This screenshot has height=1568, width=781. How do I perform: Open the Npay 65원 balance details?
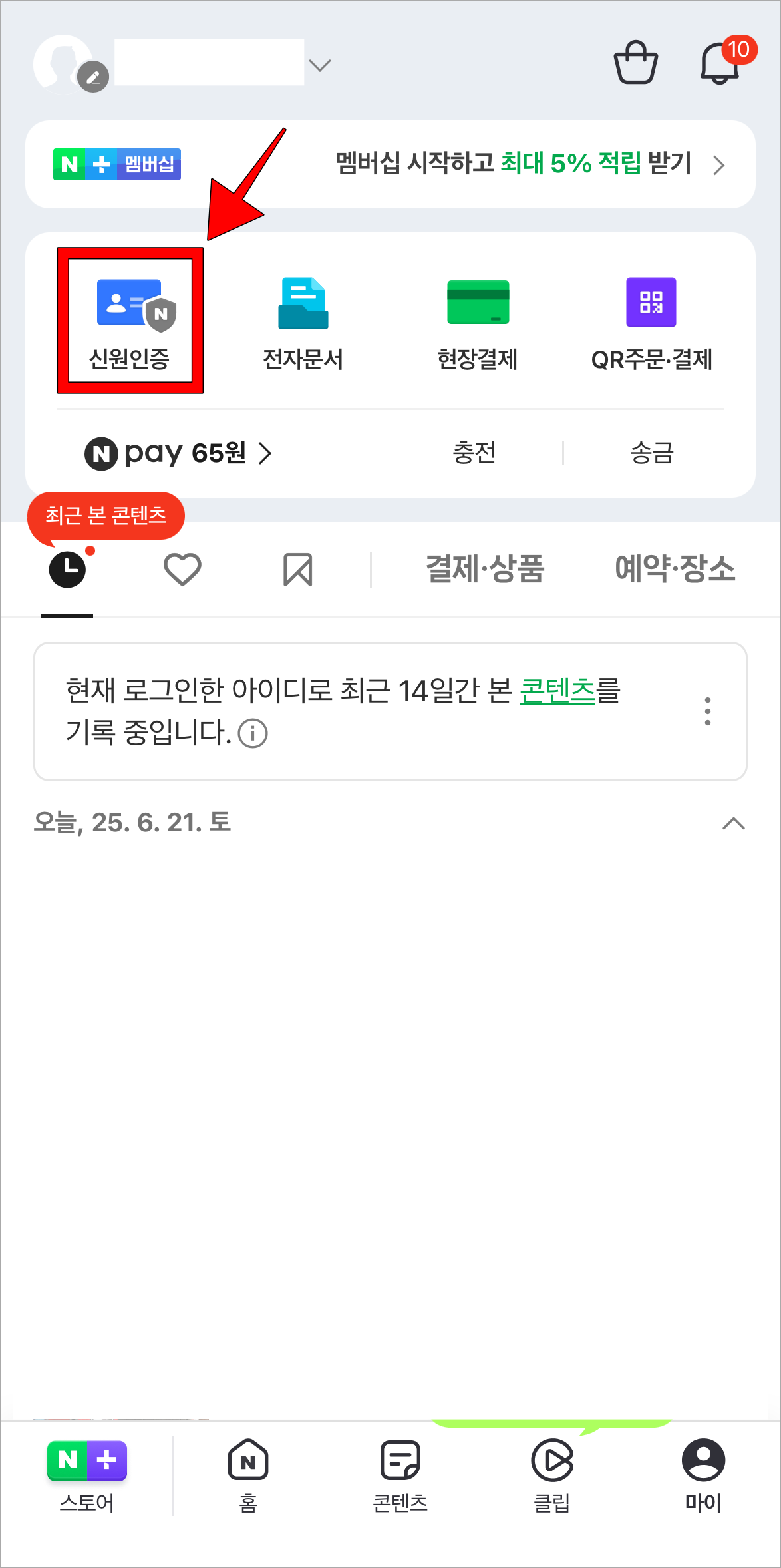coord(180,453)
